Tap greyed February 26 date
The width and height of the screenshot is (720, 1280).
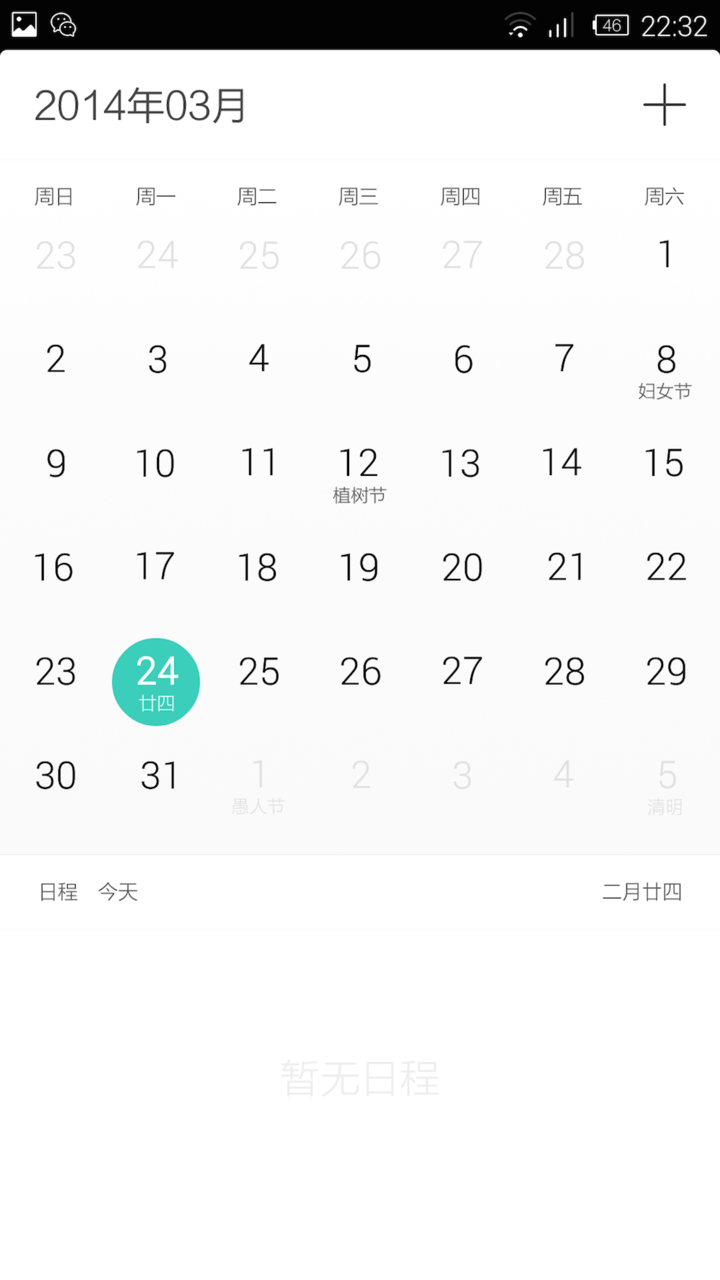click(x=360, y=255)
